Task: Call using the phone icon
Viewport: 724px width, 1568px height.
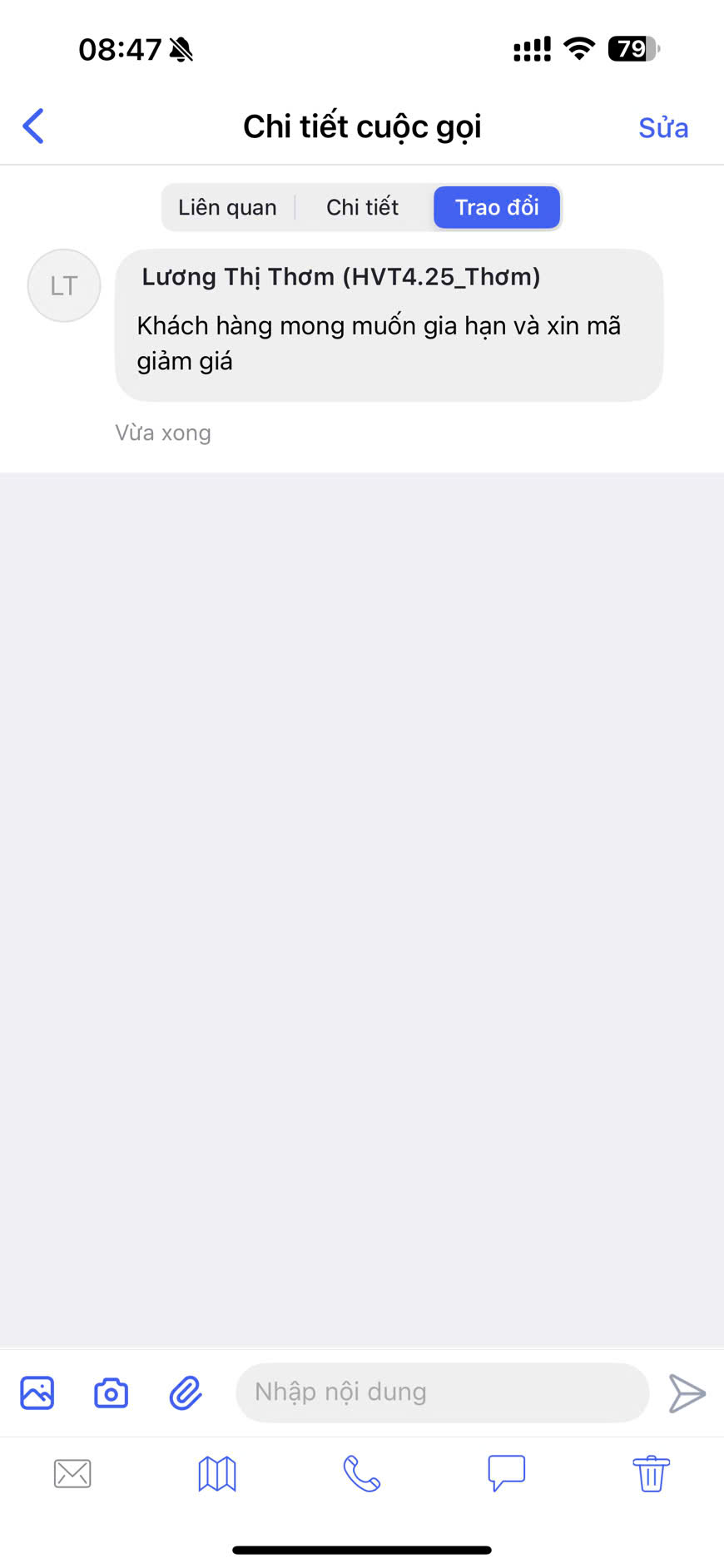Action: pos(362,1474)
